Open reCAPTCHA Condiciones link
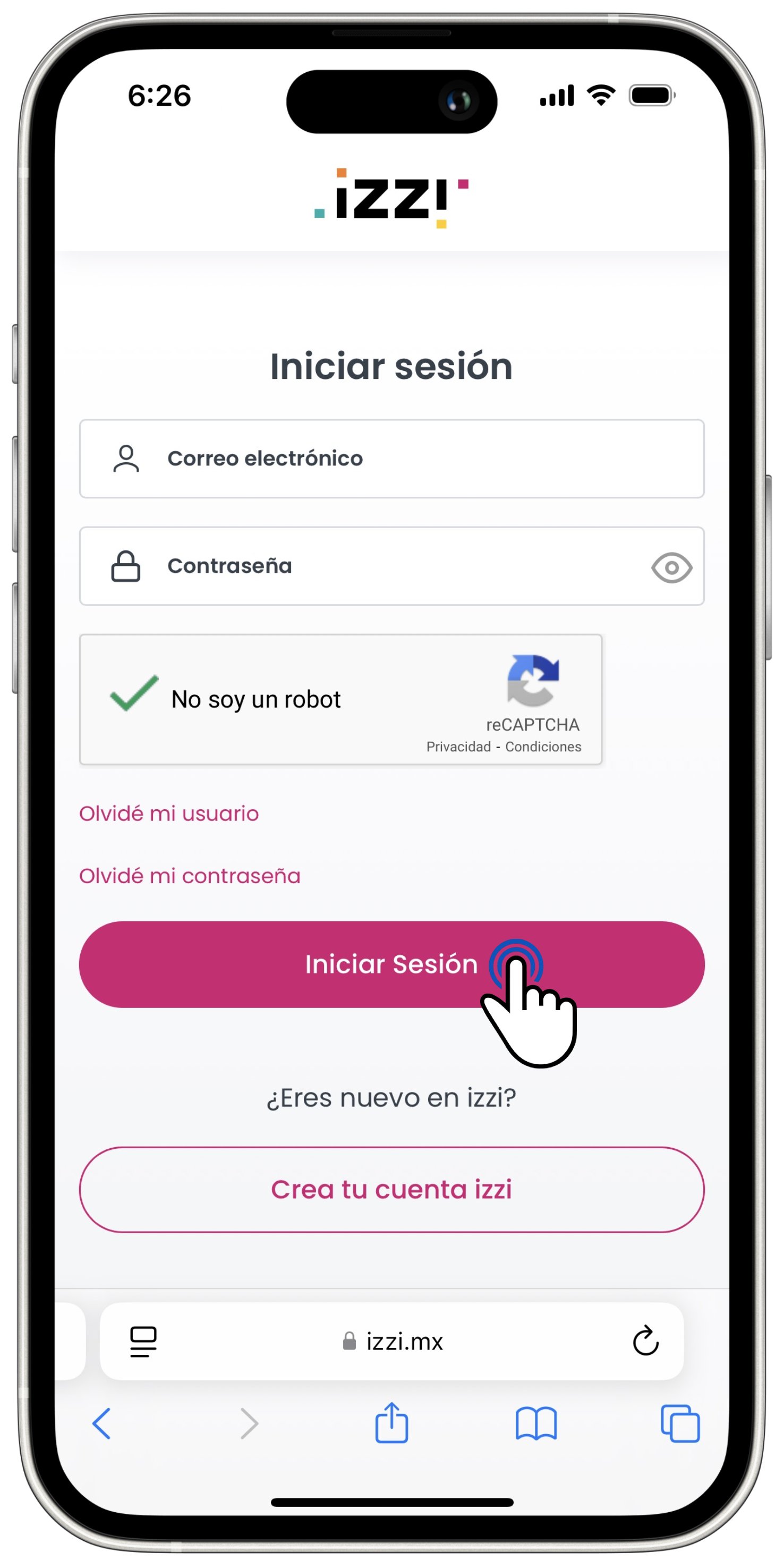This screenshot has height=1560, width=784. pos(542,747)
